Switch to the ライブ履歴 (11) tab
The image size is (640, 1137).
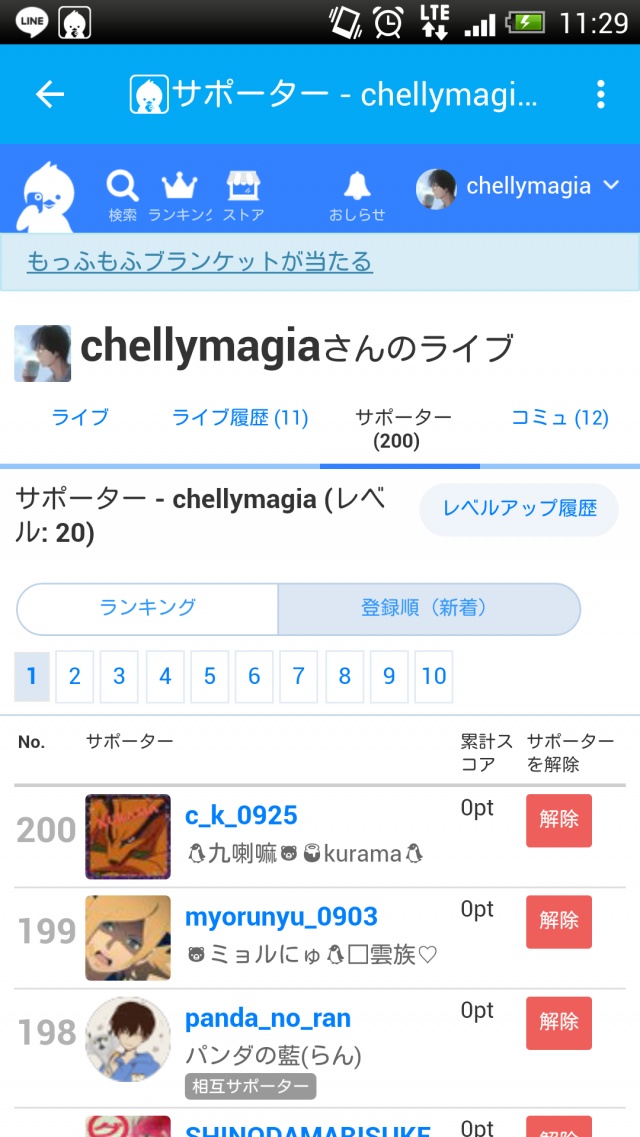pos(240,418)
